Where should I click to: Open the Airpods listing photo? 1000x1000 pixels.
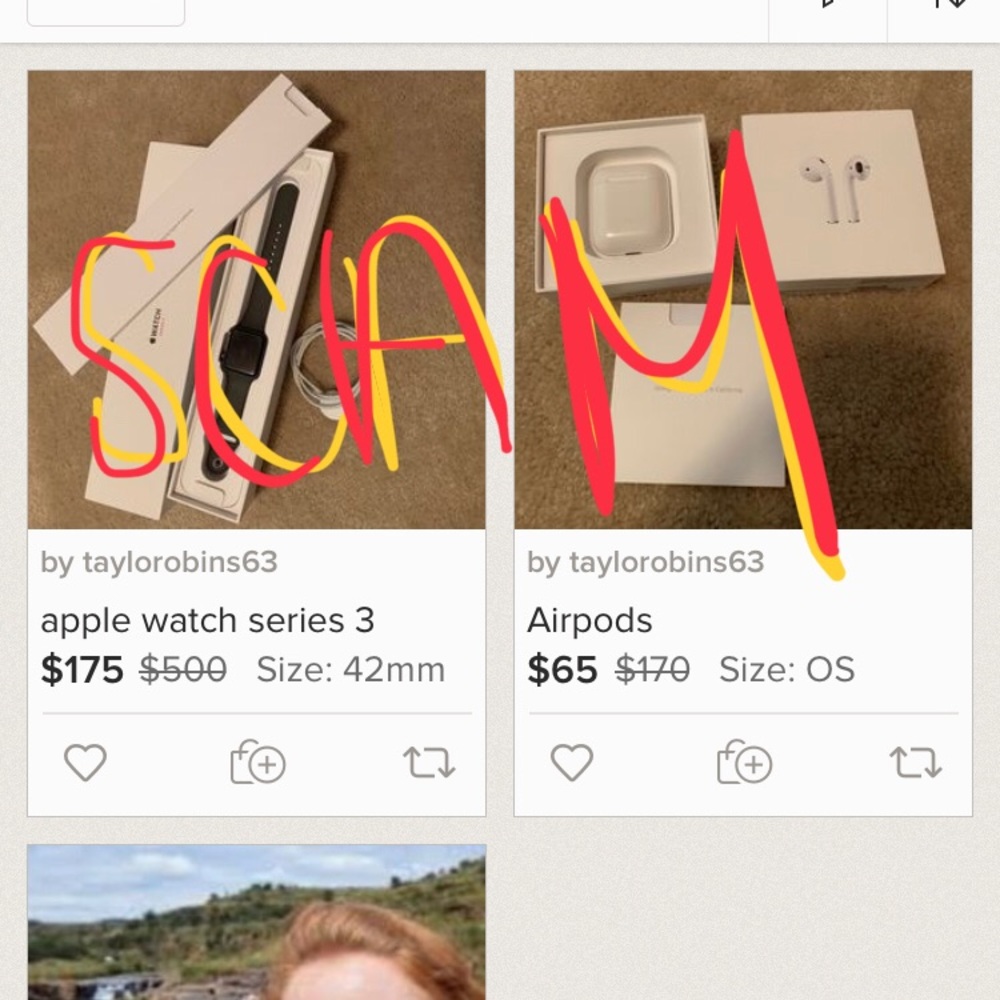point(743,300)
